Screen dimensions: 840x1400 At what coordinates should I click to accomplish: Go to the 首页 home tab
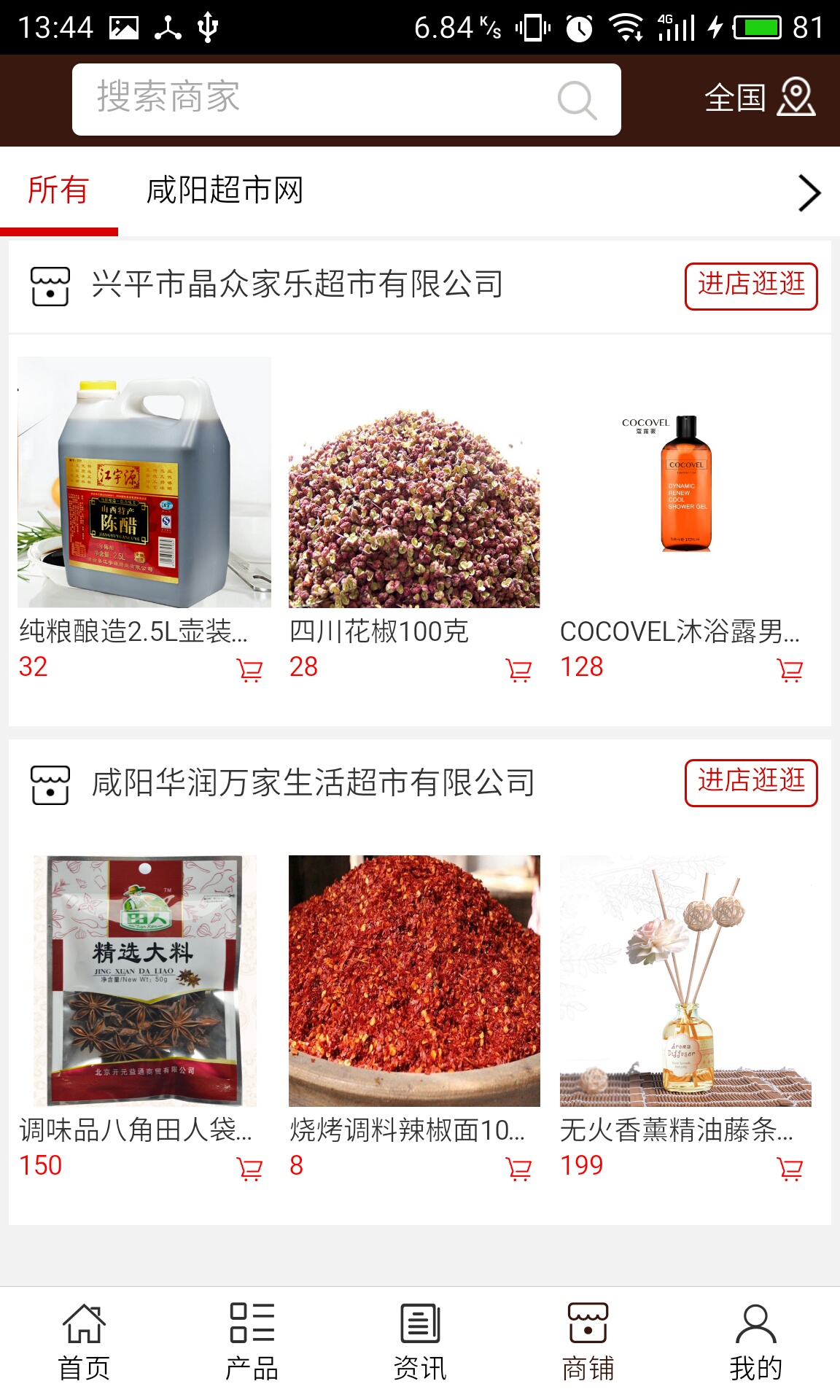tap(84, 1342)
